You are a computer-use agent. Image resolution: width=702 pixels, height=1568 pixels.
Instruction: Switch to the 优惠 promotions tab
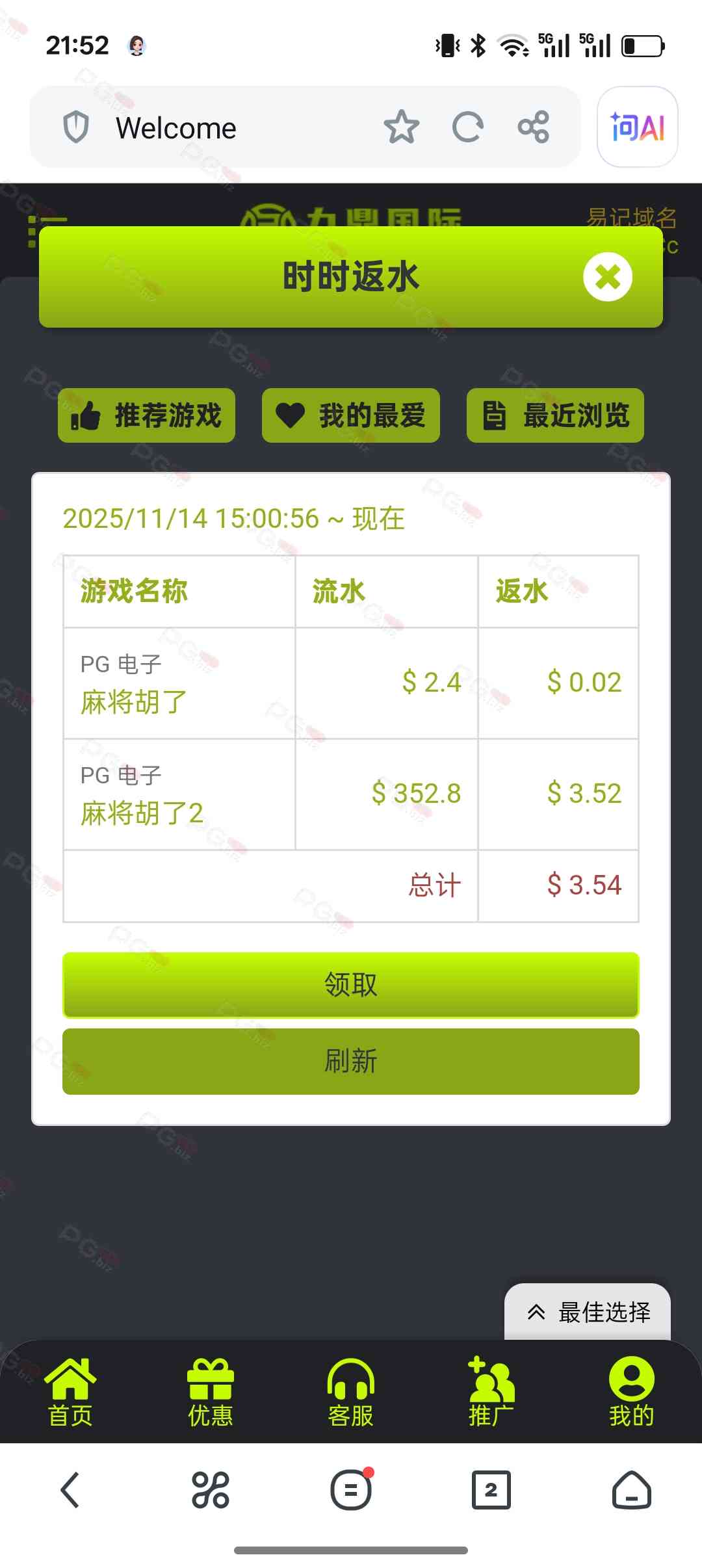[x=210, y=1391]
